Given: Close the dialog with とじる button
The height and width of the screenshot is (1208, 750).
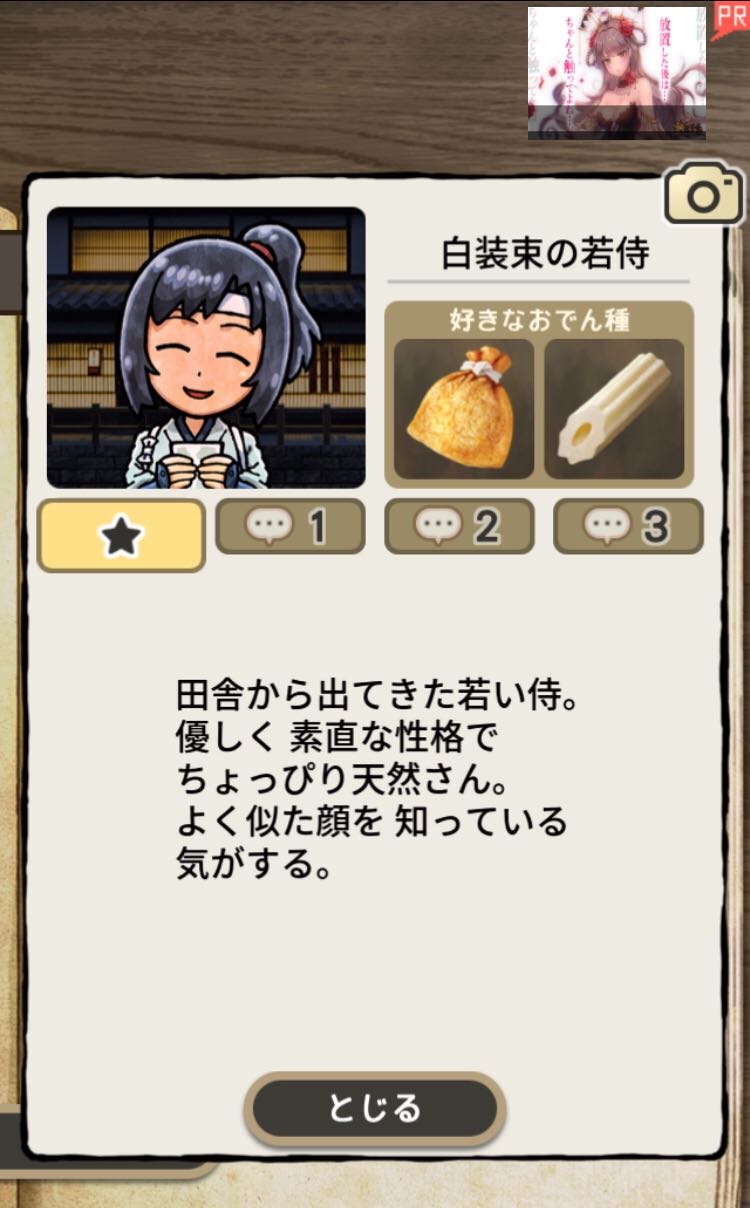Looking at the screenshot, I should pos(375,1108).
